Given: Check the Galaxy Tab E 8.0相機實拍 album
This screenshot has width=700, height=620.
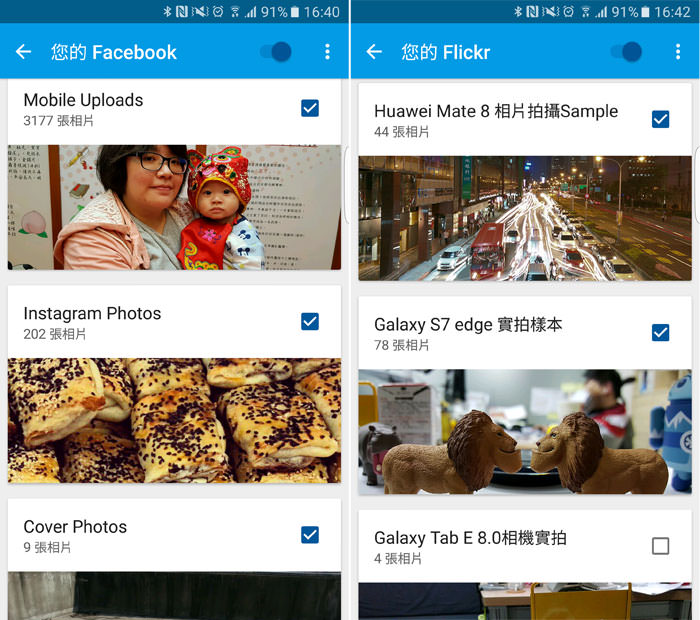Looking at the screenshot, I should tap(660, 545).
